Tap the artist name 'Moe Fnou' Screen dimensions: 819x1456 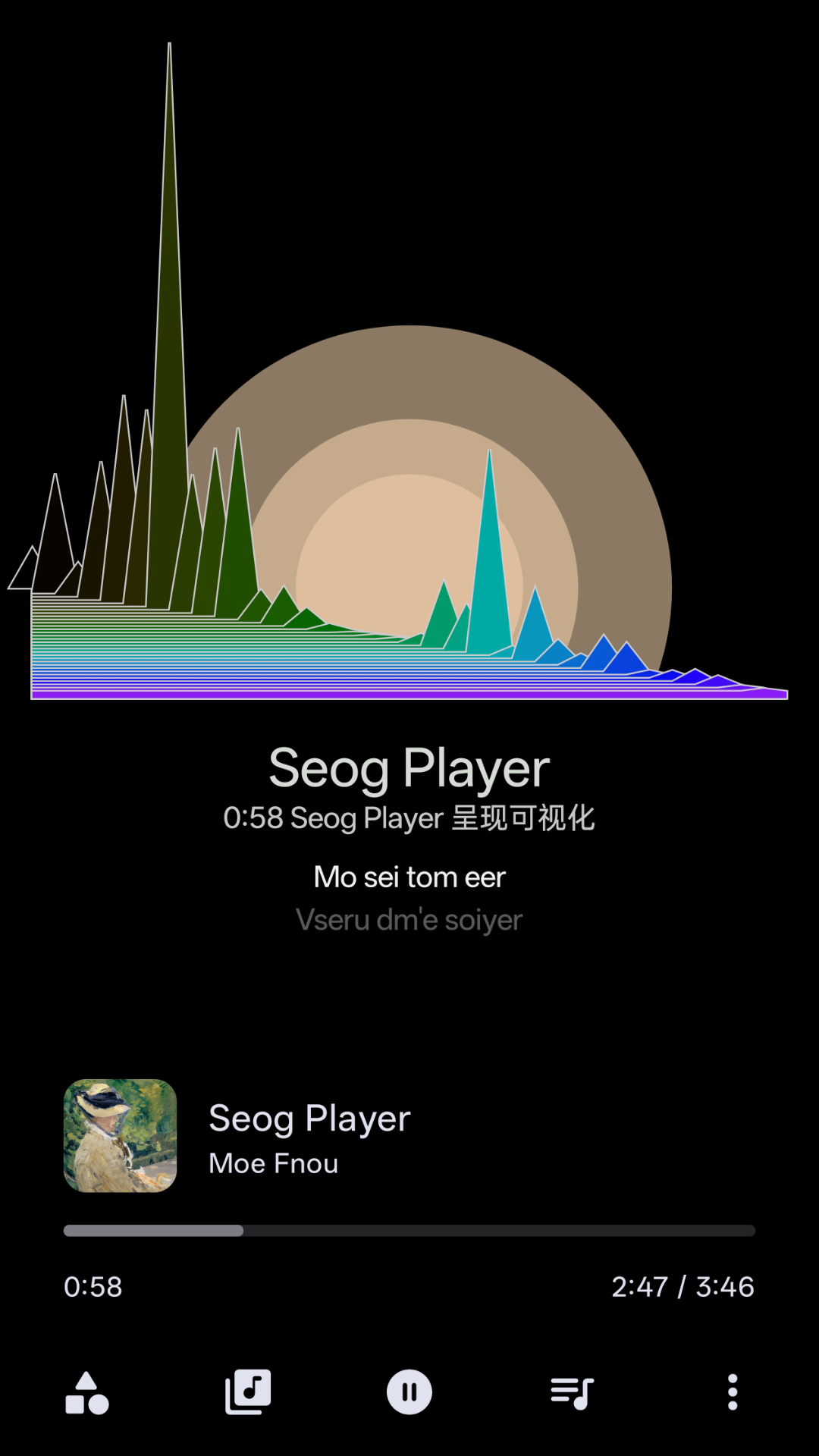[x=273, y=1163]
